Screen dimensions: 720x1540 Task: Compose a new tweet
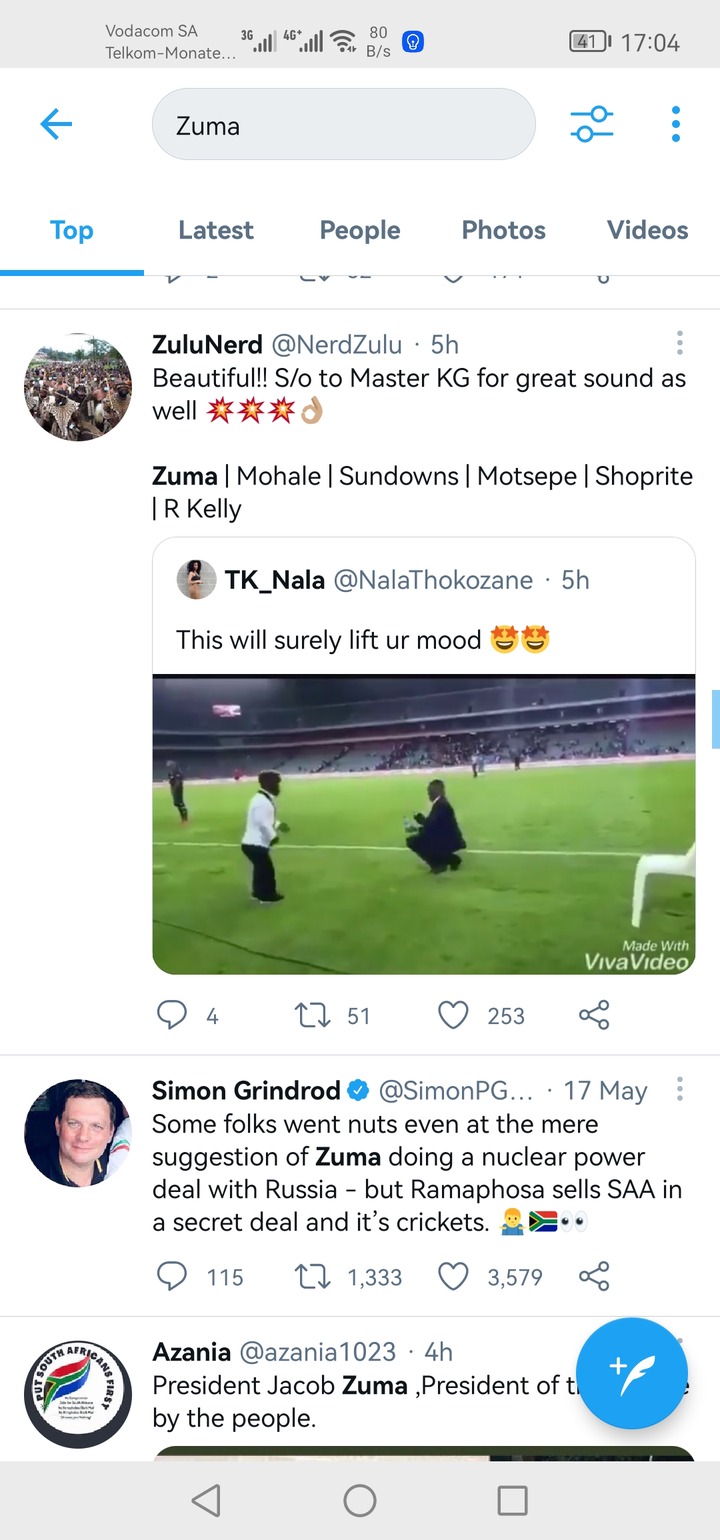coord(632,1373)
